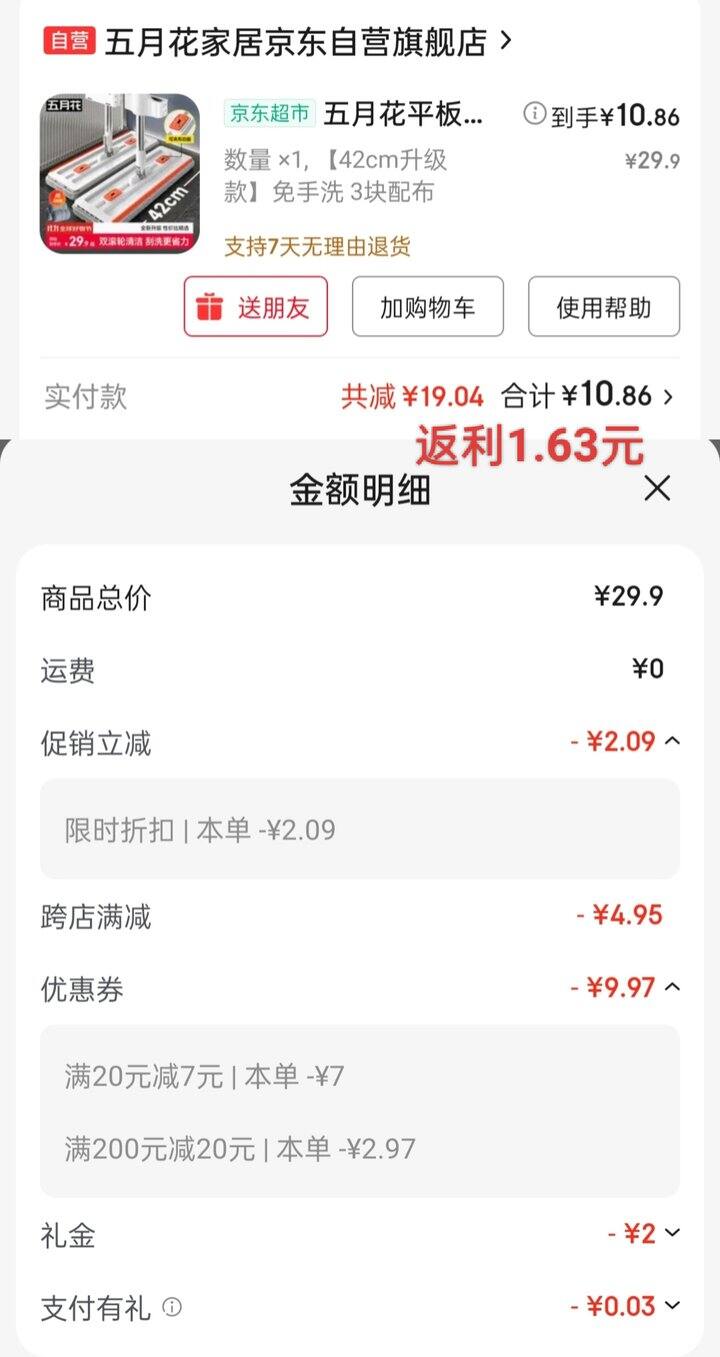Open the 合计 ¥10.86 amount details
The width and height of the screenshot is (720, 1357).
coord(668,396)
